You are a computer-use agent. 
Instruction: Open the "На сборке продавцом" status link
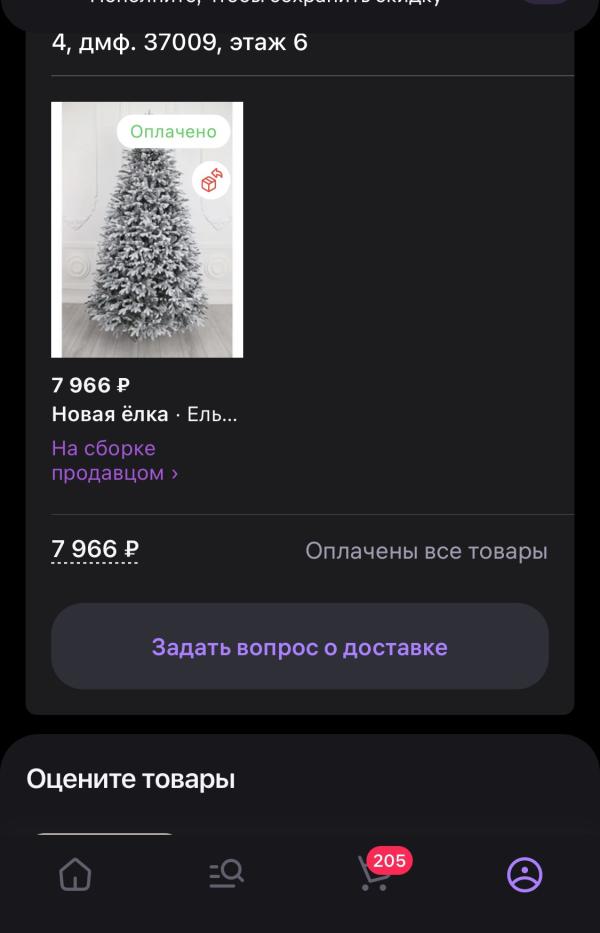113,461
